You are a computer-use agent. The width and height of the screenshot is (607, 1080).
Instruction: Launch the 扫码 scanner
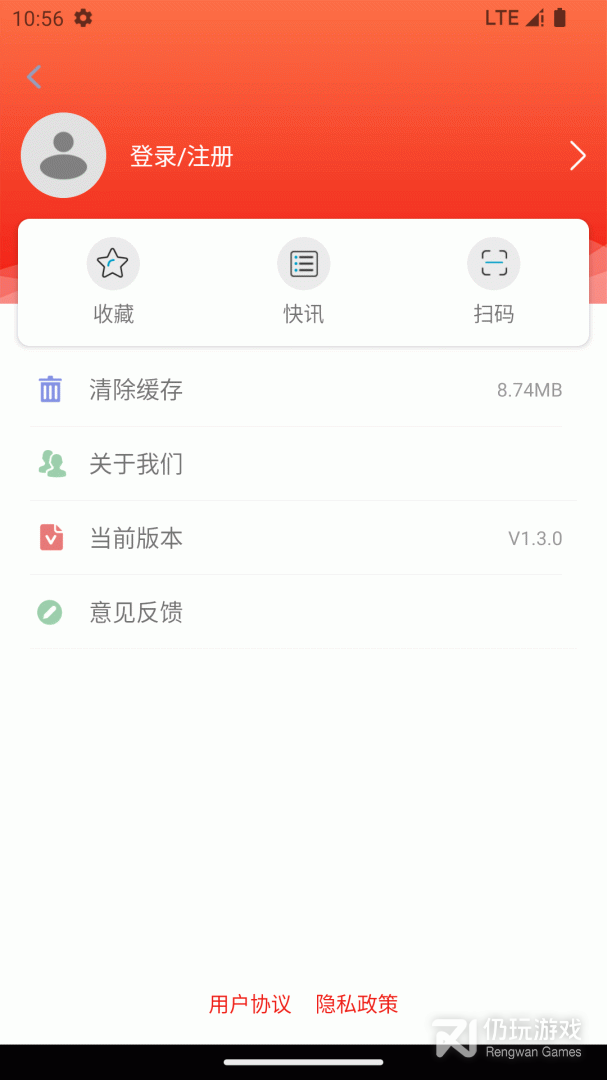point(493,282)
